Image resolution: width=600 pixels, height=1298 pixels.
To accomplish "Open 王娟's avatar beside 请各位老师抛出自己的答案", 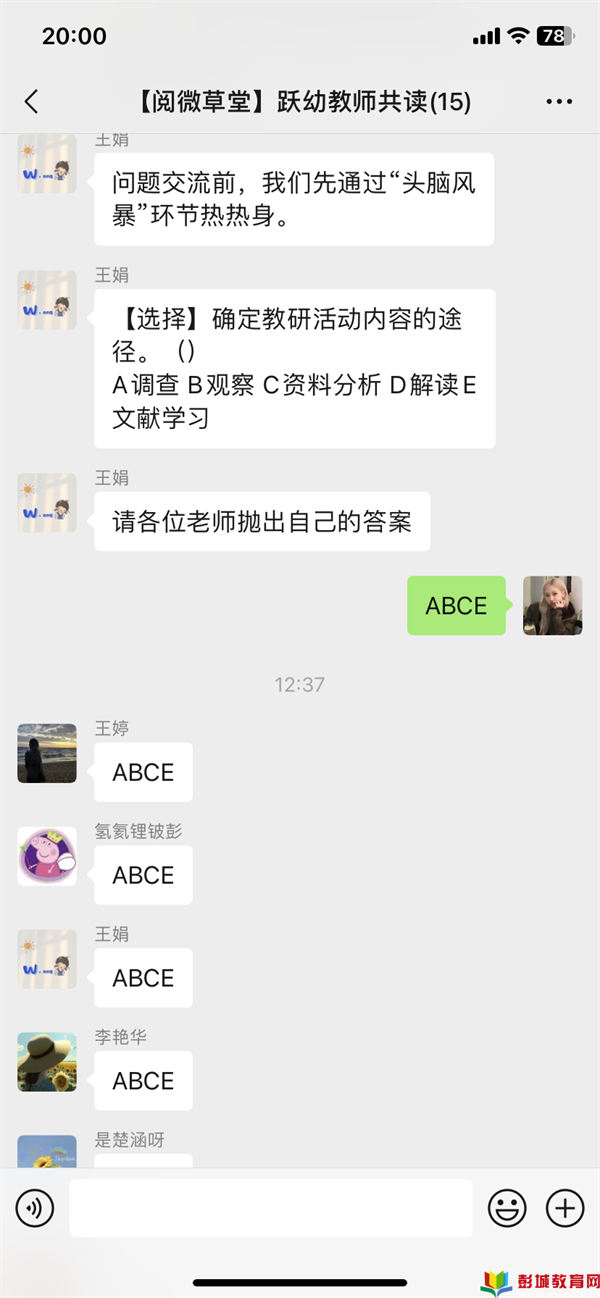I will [x=47, y=503].
